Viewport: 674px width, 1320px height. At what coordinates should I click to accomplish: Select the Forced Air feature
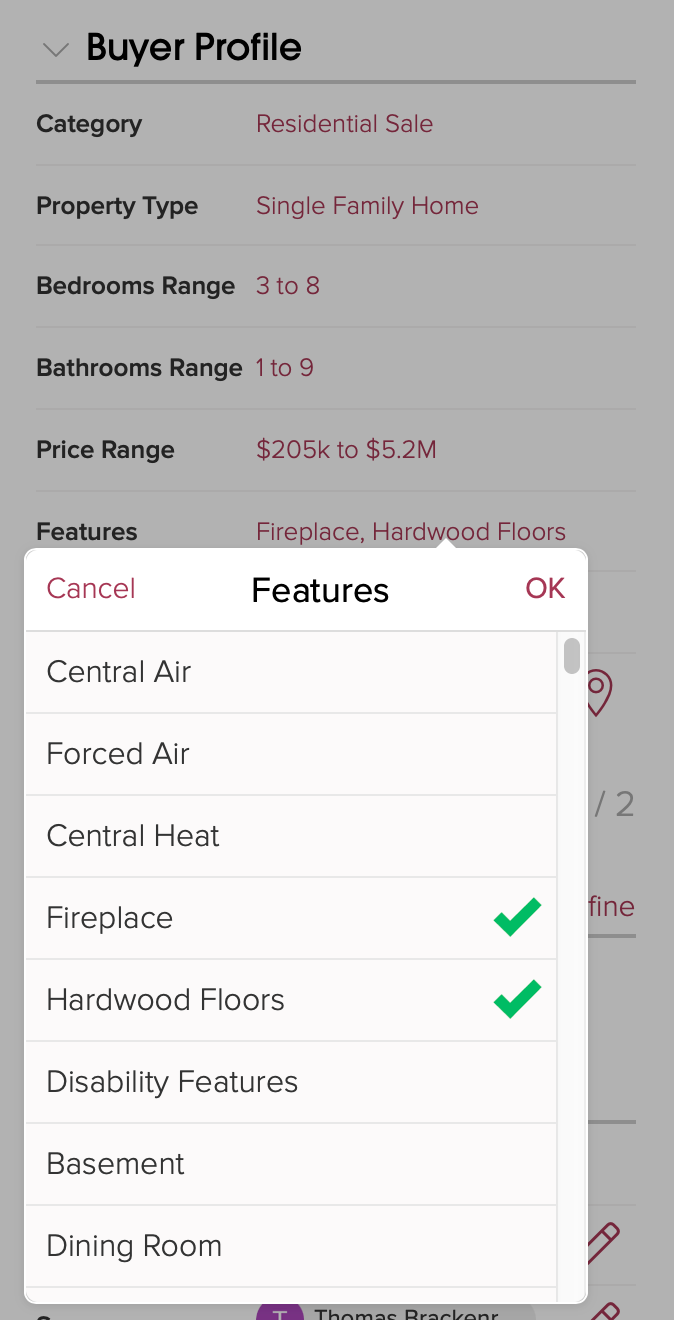point(291,754)
